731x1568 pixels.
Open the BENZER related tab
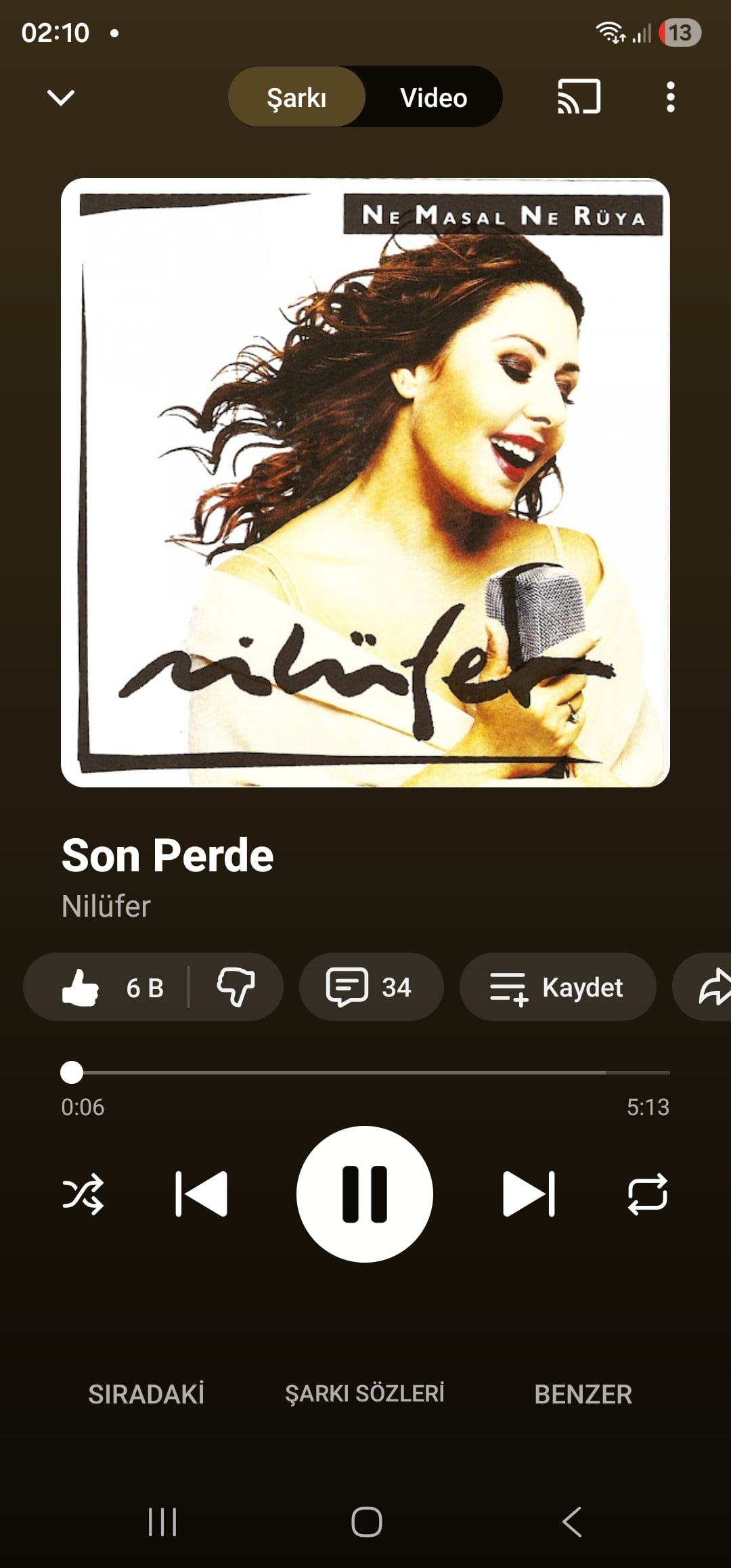click(583, 1395)
